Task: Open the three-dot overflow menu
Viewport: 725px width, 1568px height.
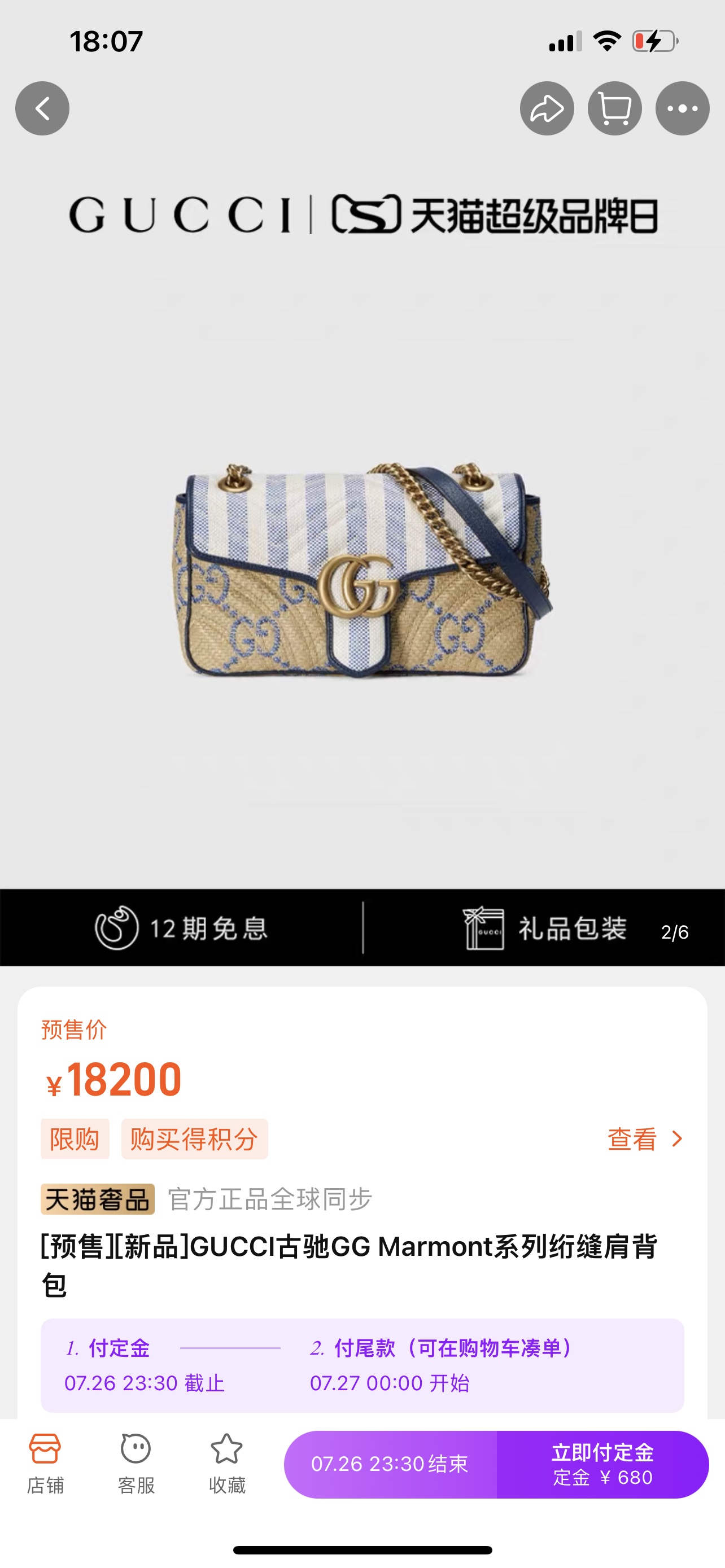Action: coord(682,108)
